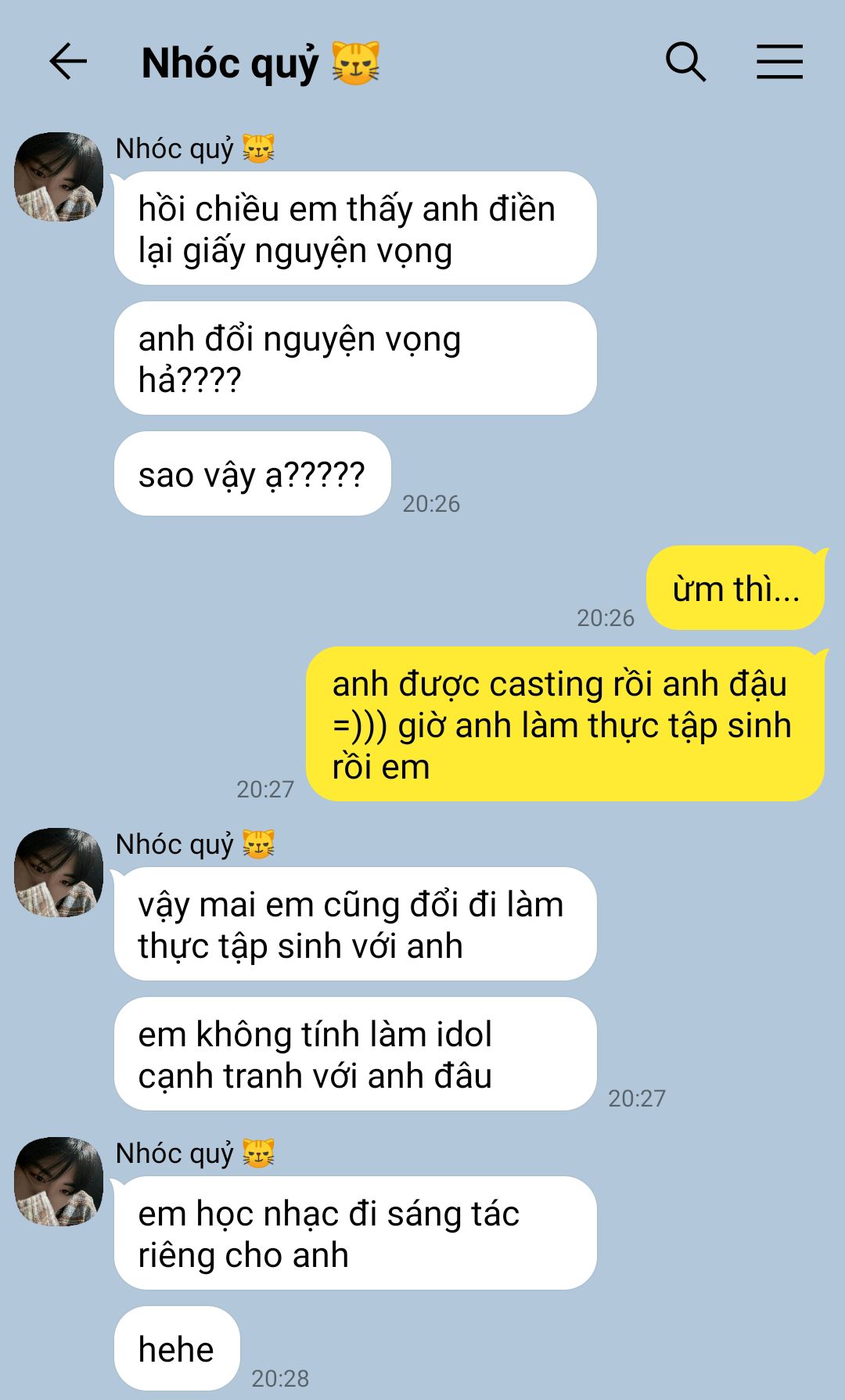View profile from avatar beside "em học nhạc"

59,1182
